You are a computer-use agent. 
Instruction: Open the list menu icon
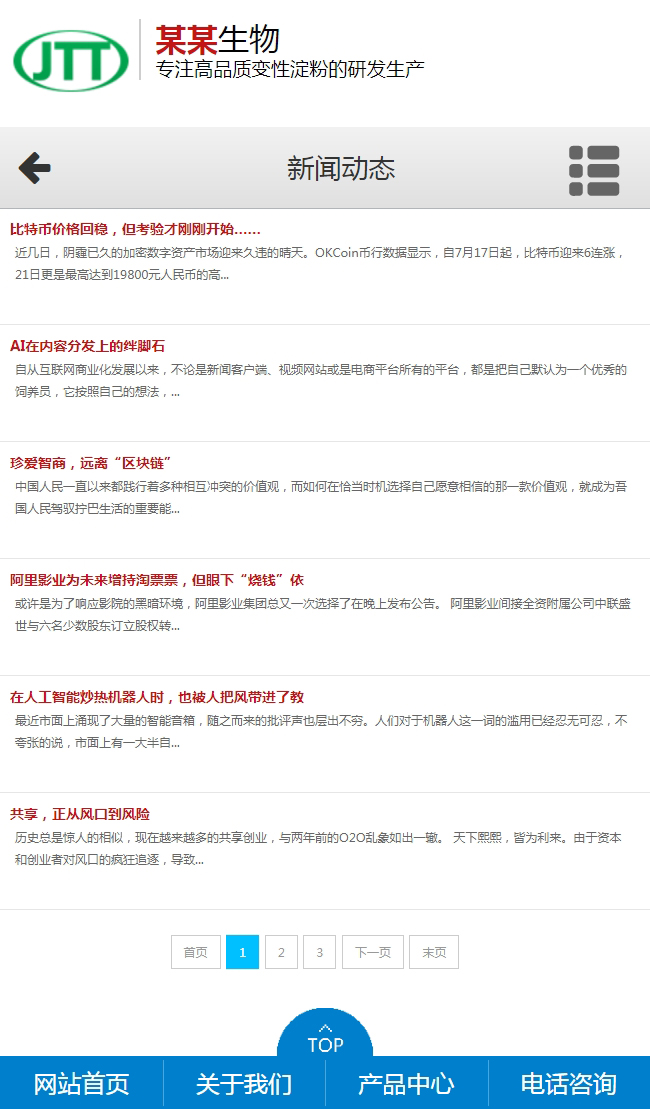[x=594, y=170]
